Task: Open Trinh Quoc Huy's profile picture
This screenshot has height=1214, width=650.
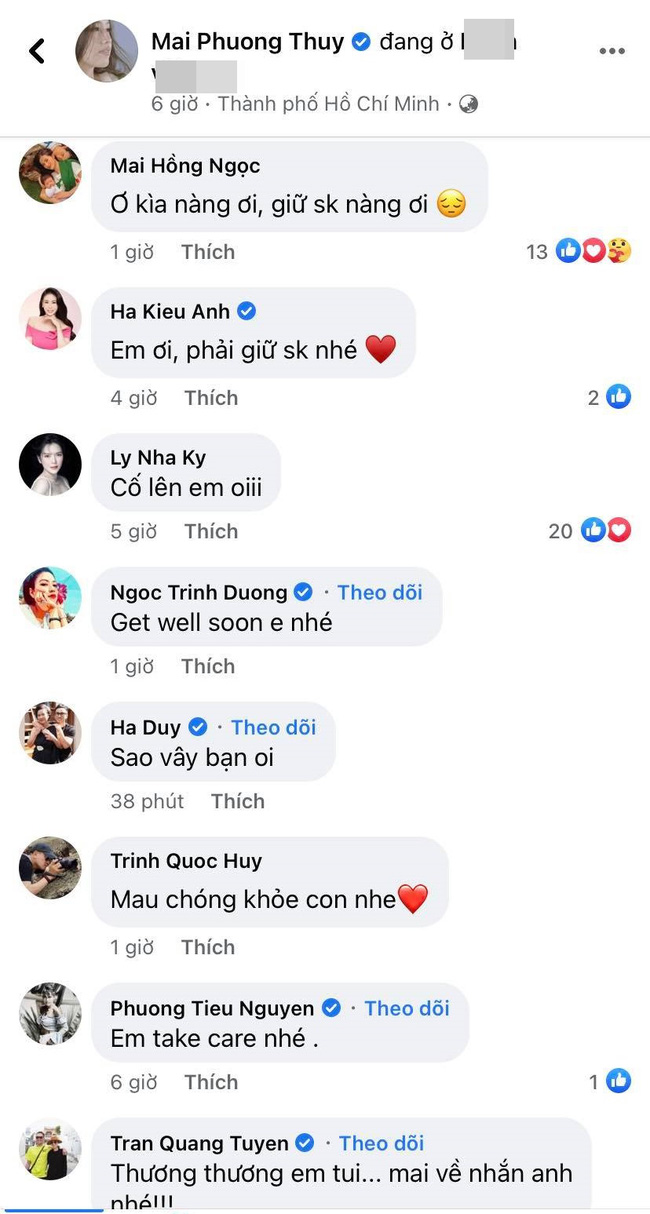Action: click(x=50, y=867)
